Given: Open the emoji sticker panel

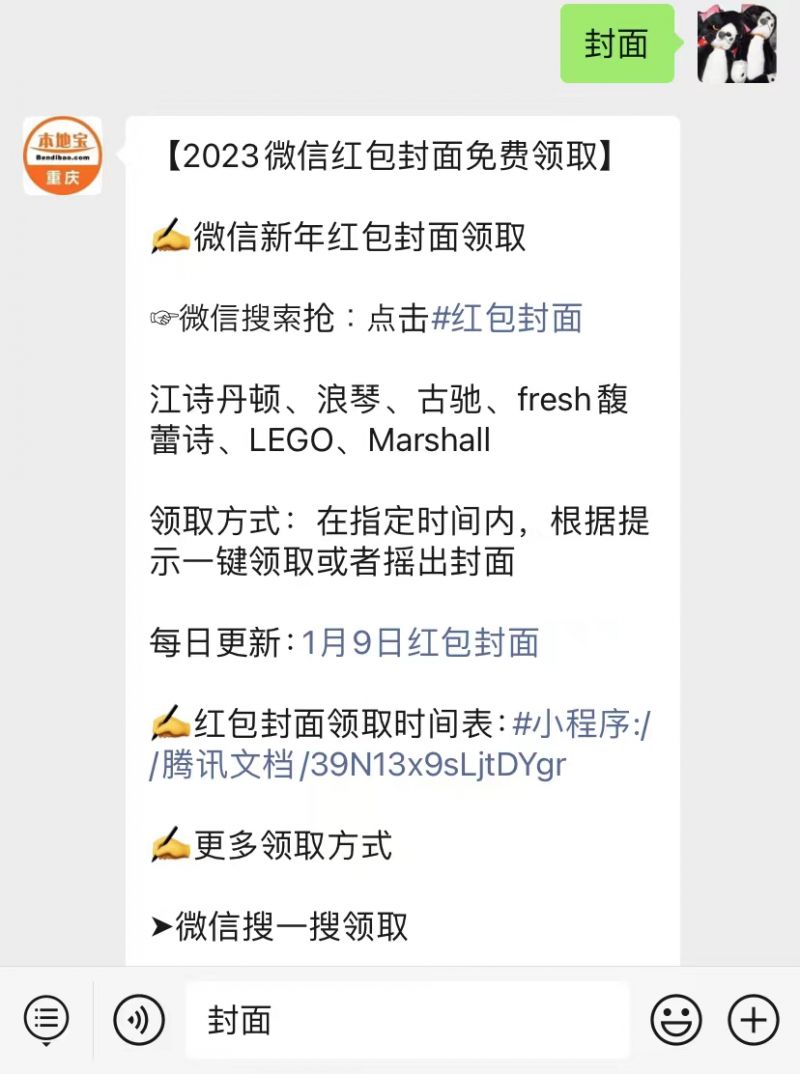Looking at the screenshot, I should 676,1020.
